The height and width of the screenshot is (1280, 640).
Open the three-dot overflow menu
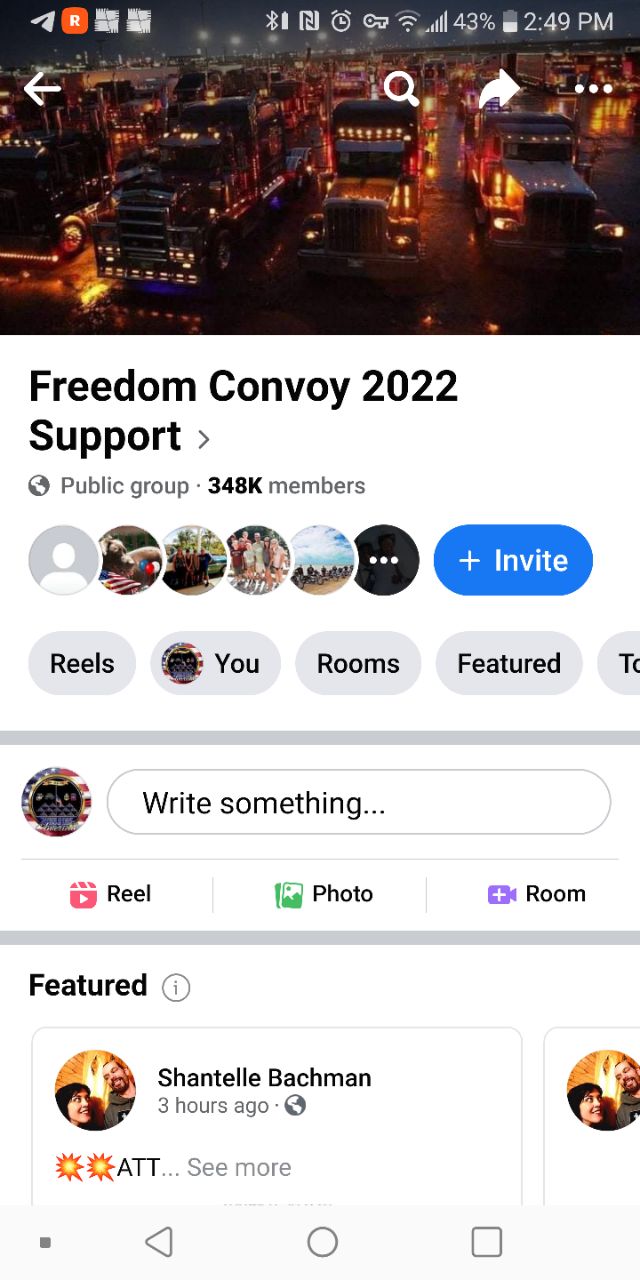tap(593, 89)
